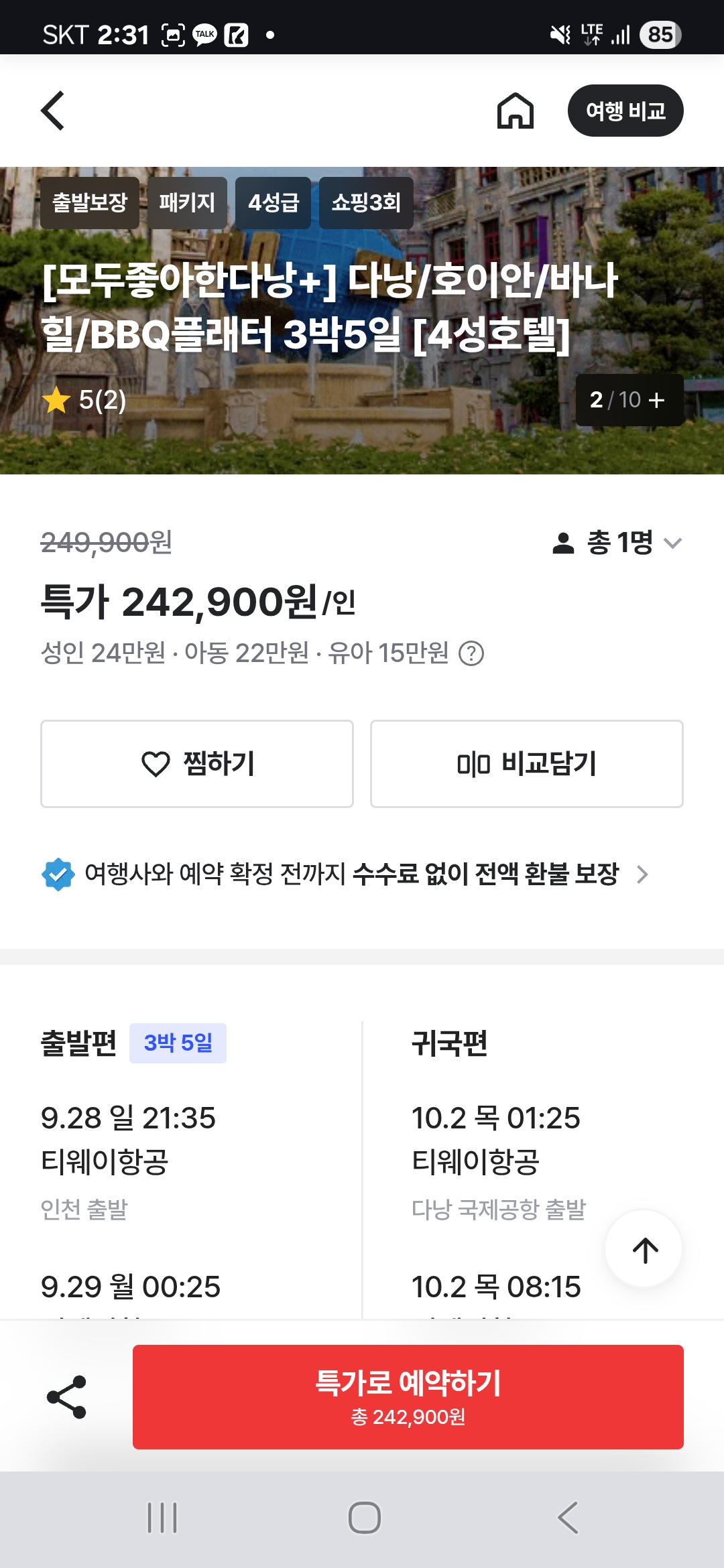The image size is (724, 1568).
Task: Share this travel package
Action: 66,1397
